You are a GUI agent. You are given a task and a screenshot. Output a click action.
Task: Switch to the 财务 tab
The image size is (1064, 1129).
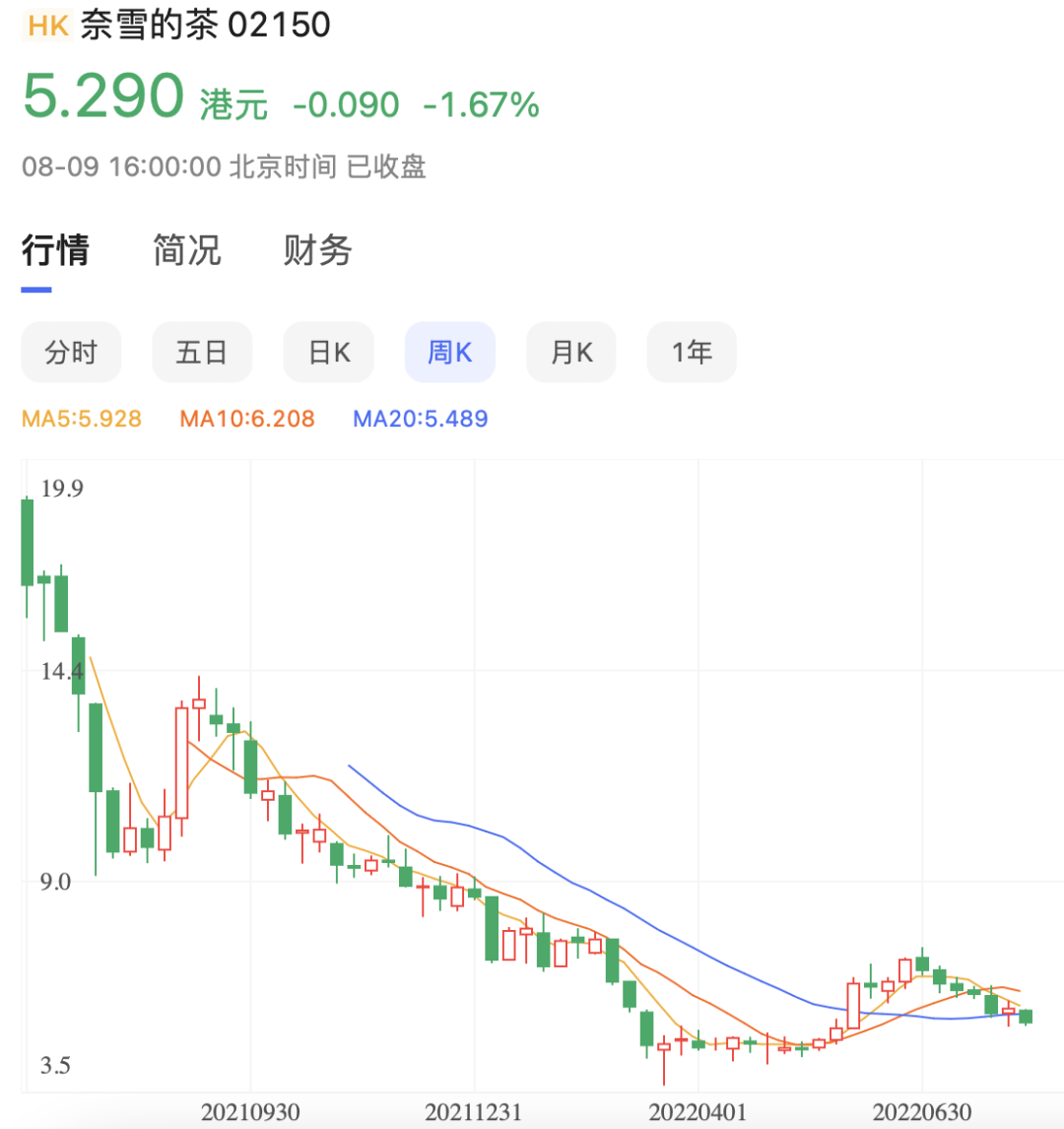317,250
